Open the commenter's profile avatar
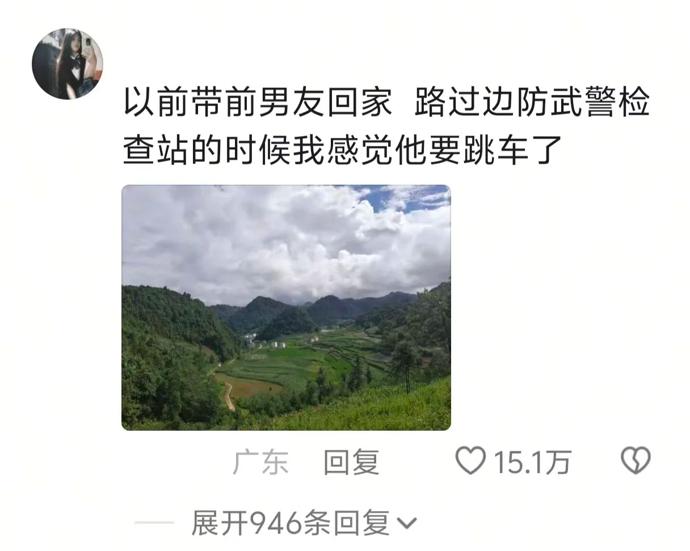Viewport: 690px width, 551px height. point(67,63)
